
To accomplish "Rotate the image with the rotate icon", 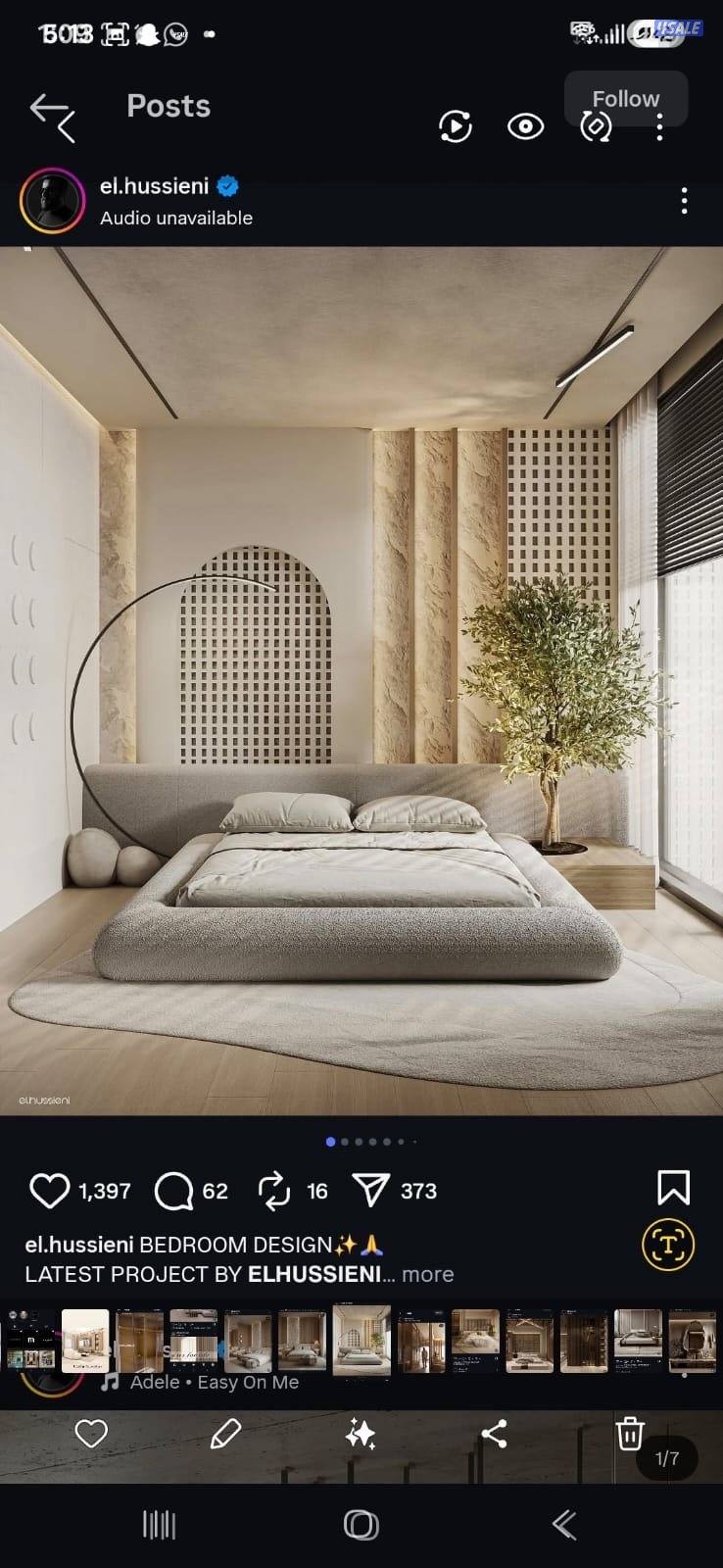I will tap(596, 126).
